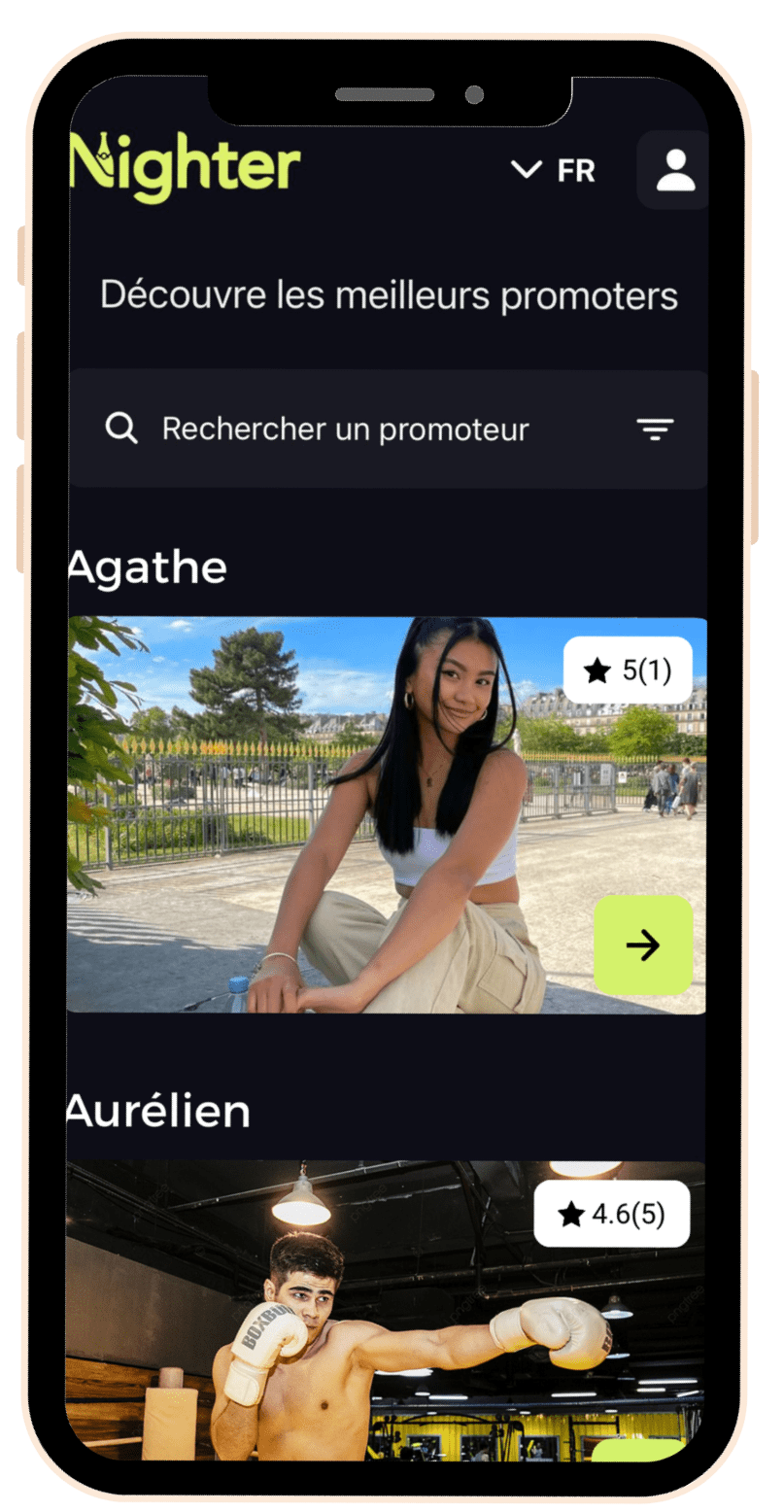The width and height of the screenshot is (784, 1512).
Task: Click the Rechercher un promoteur search field
Action: (x=345, y=428)
